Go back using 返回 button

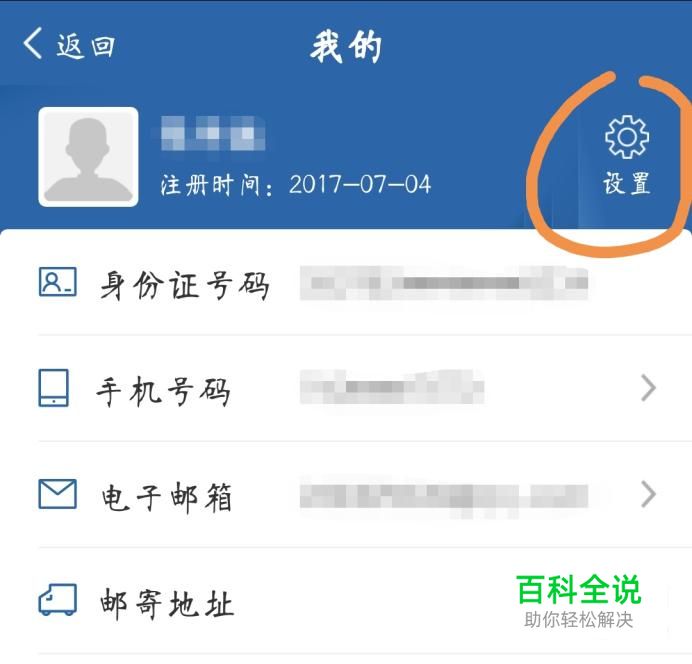[68, 45]
